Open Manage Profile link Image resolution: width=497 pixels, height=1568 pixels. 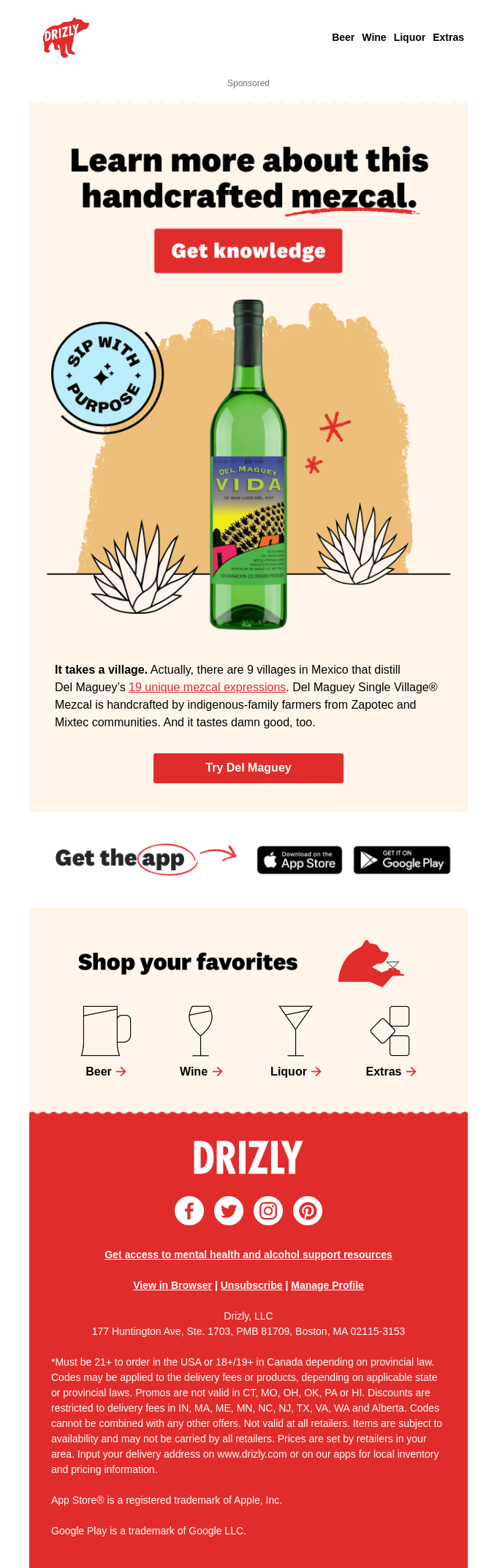[x=327, y=1285]
